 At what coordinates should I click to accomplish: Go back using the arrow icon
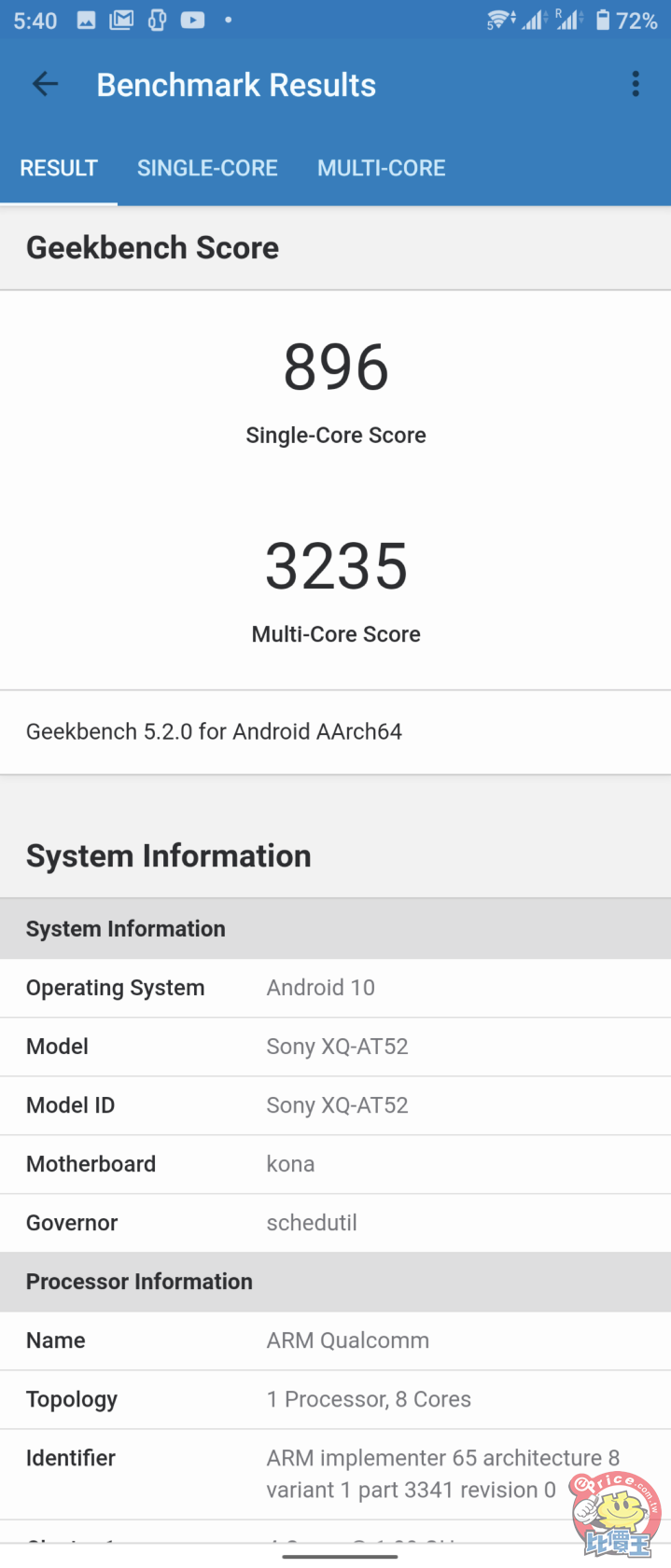coord(45,84)
